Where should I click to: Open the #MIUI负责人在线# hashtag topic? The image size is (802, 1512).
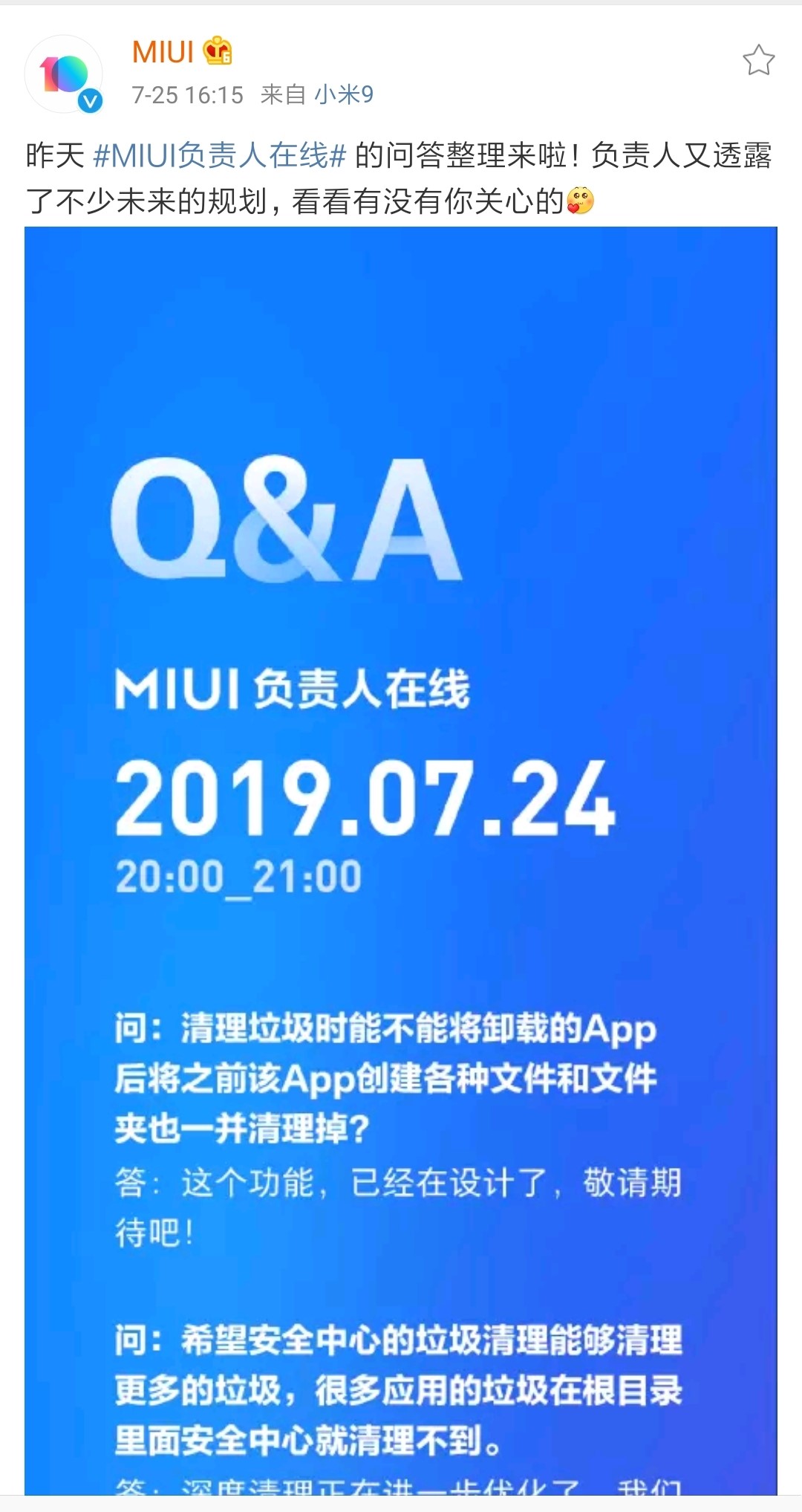tap(220, 156)
